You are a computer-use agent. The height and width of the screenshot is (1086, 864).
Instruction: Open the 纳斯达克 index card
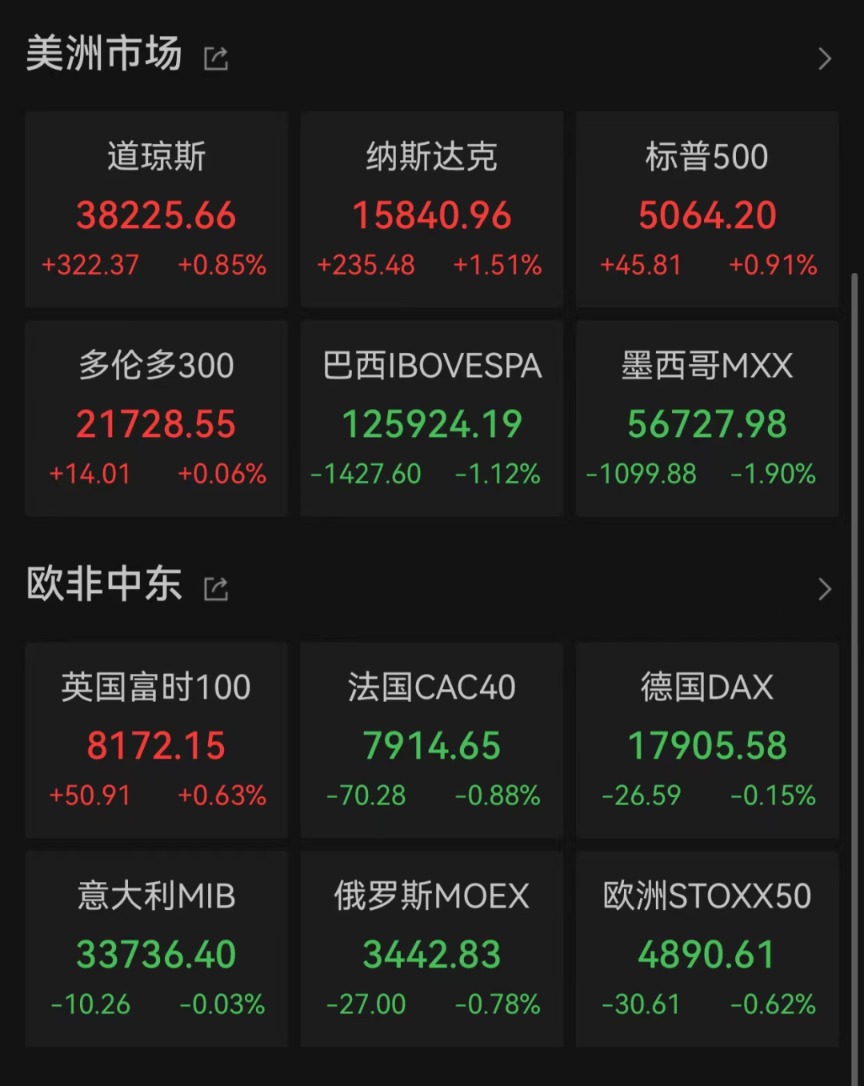pos(431,210)
